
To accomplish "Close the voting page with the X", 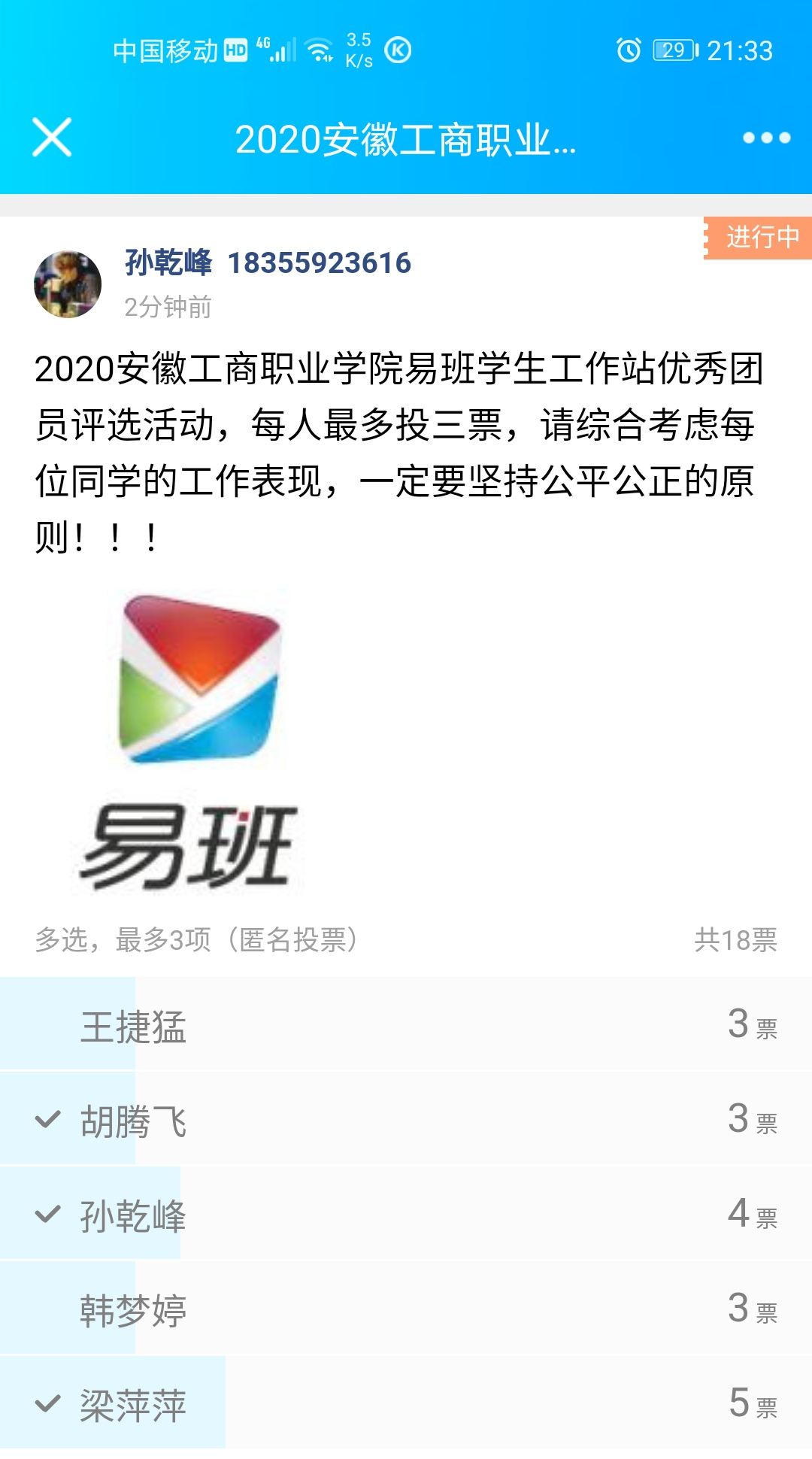I will click(52, 138).
